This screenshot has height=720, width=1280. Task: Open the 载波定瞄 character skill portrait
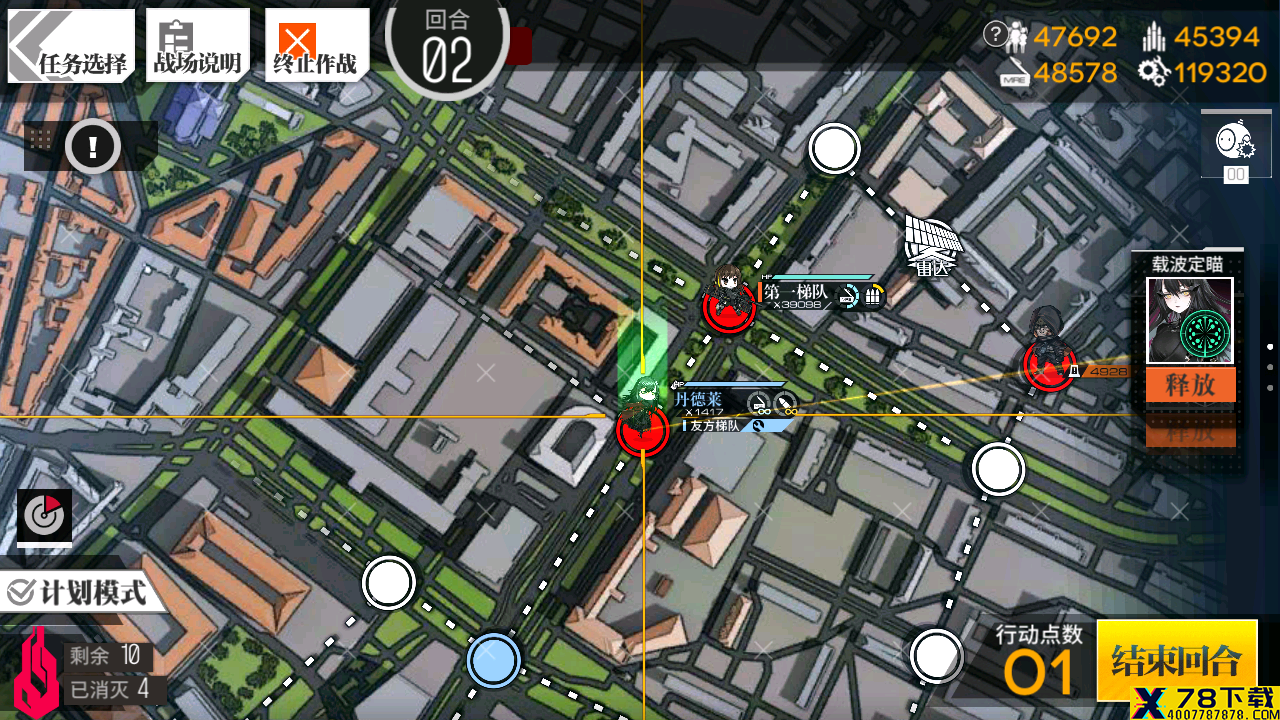[1189, 320]
